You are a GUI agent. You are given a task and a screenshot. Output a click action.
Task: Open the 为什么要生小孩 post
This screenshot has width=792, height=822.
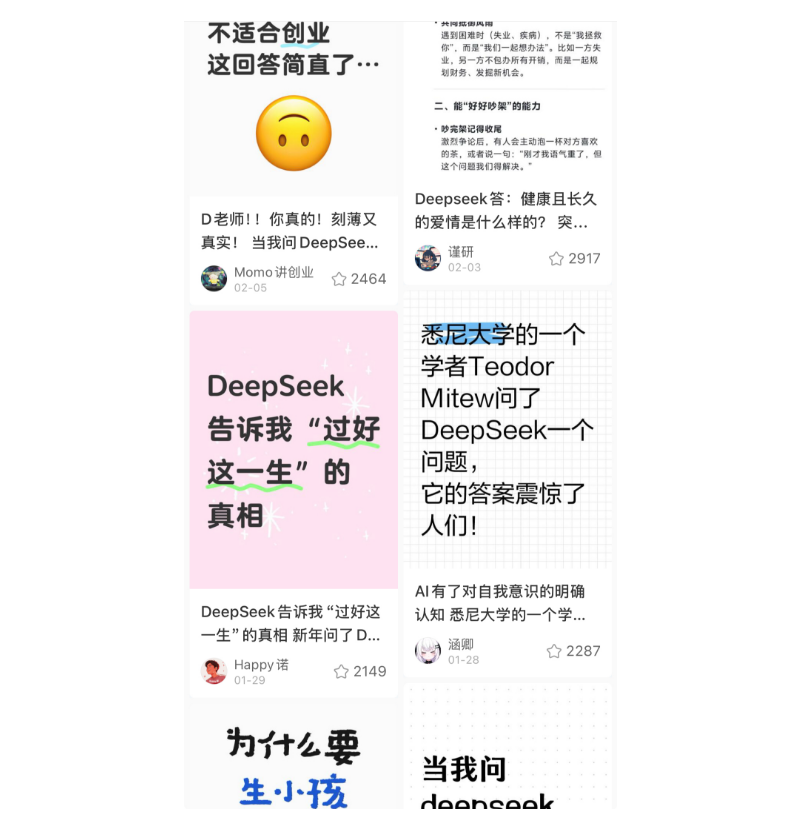click(x=293, y=765)
